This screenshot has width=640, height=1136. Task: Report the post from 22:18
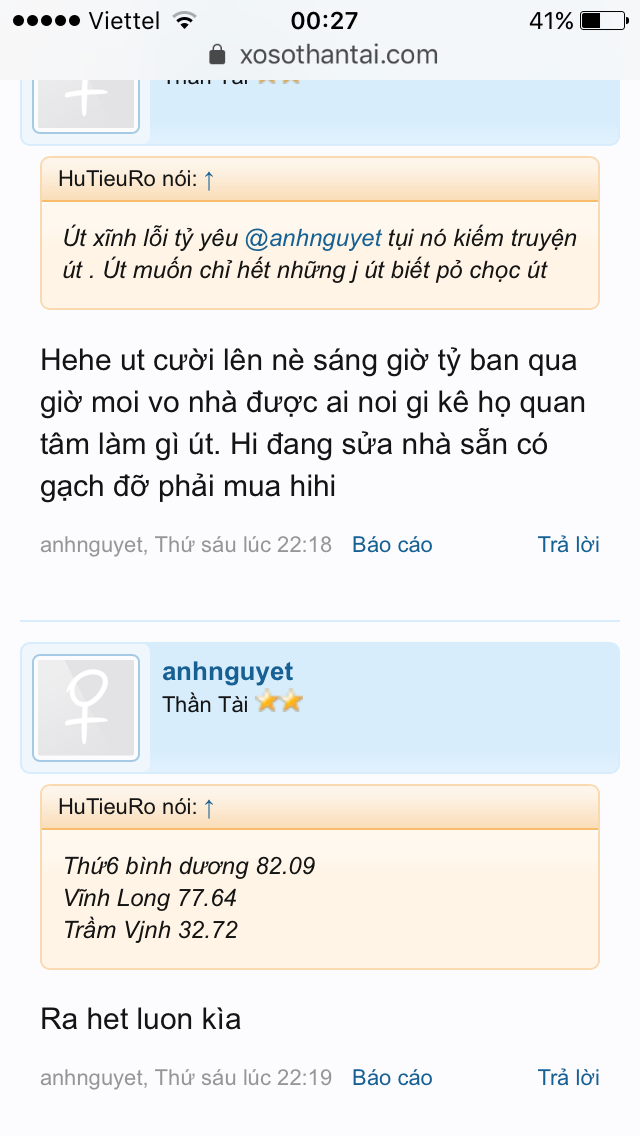coord(392,545)
